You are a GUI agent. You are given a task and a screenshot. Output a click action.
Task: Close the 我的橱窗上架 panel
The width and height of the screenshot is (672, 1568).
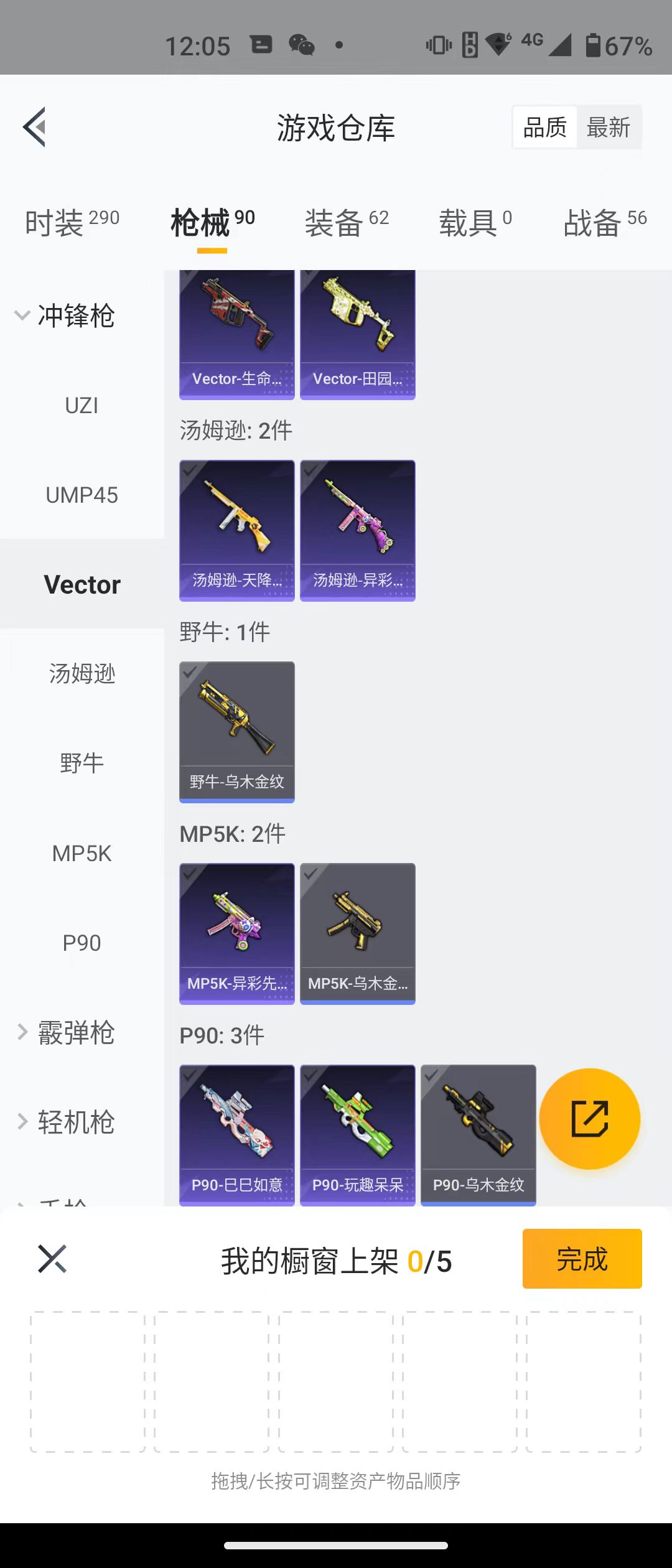tap(52, 1259)
